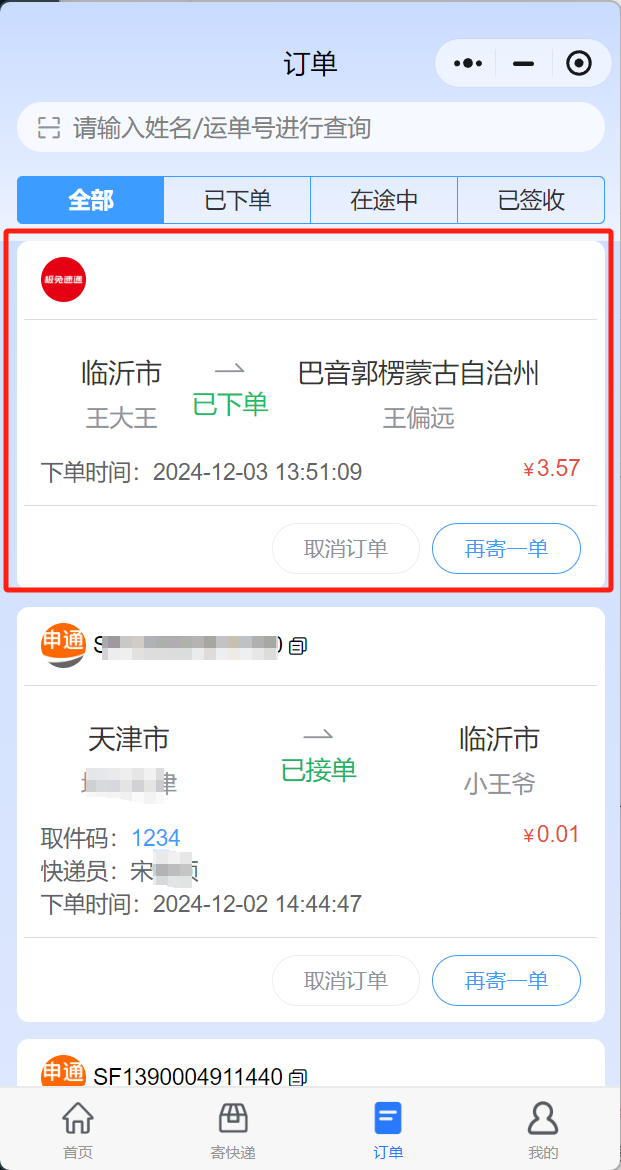View 已签收 signed orders

point(531,200)
